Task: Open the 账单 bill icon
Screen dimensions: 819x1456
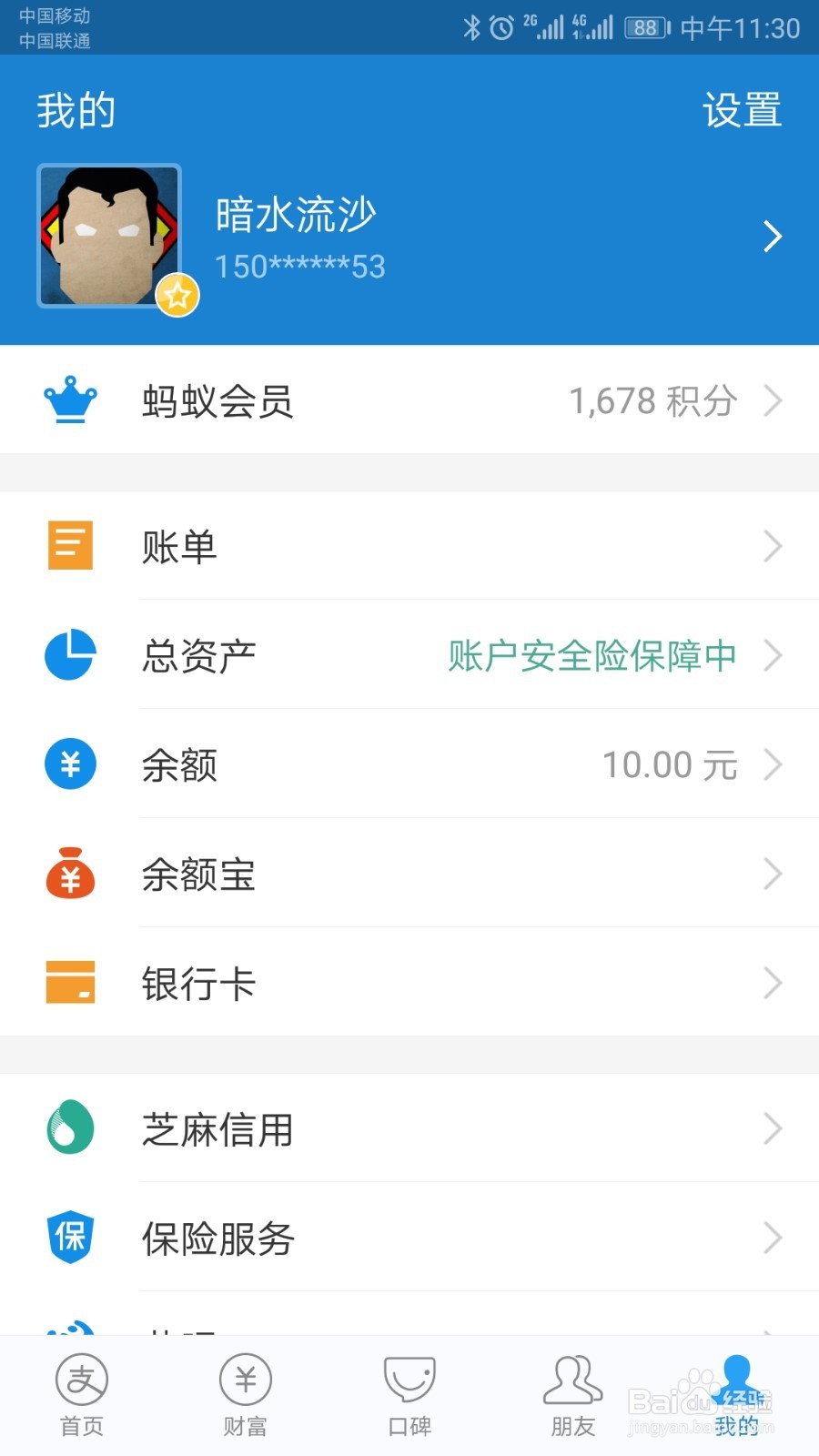Action: point(69,545)
